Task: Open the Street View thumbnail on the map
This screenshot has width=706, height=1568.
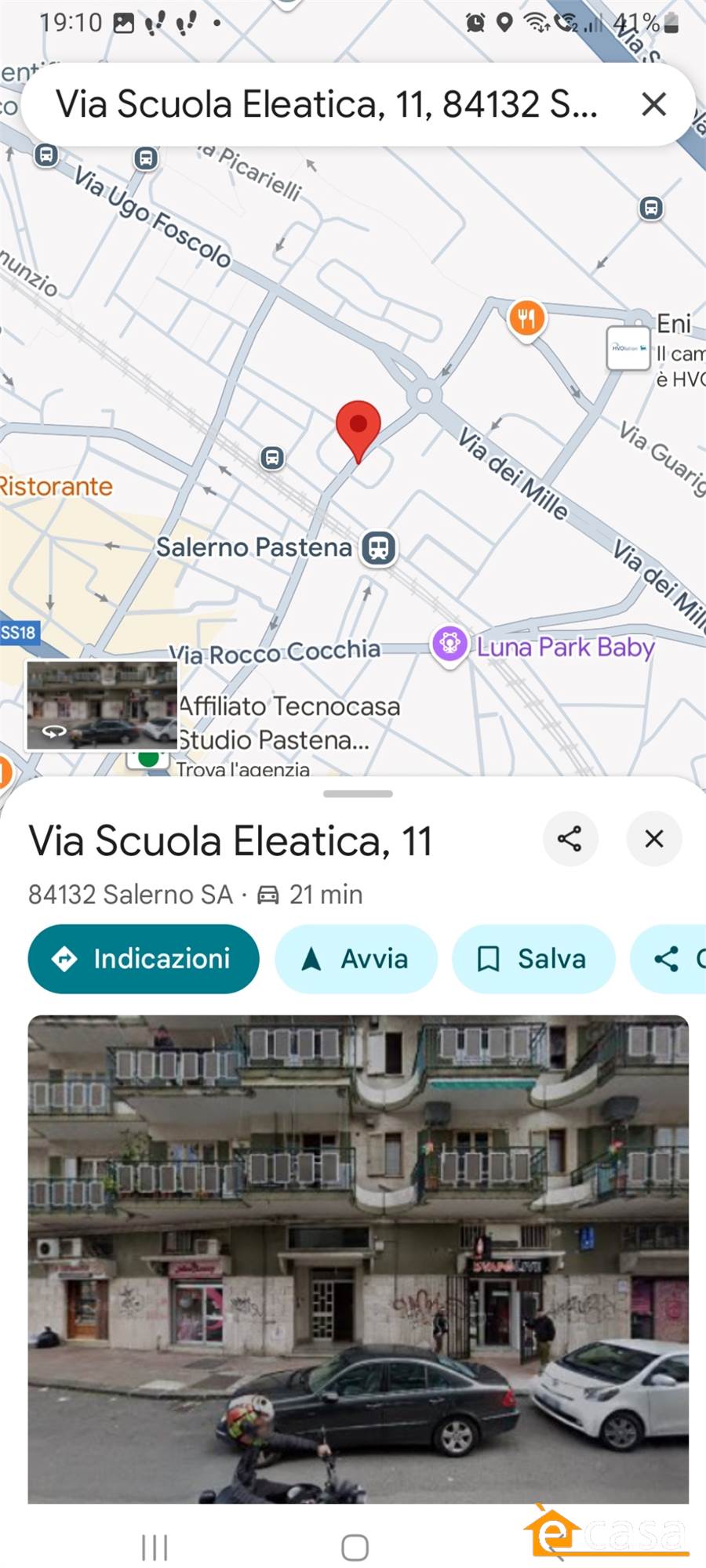Action: click(x=103, y=706)
